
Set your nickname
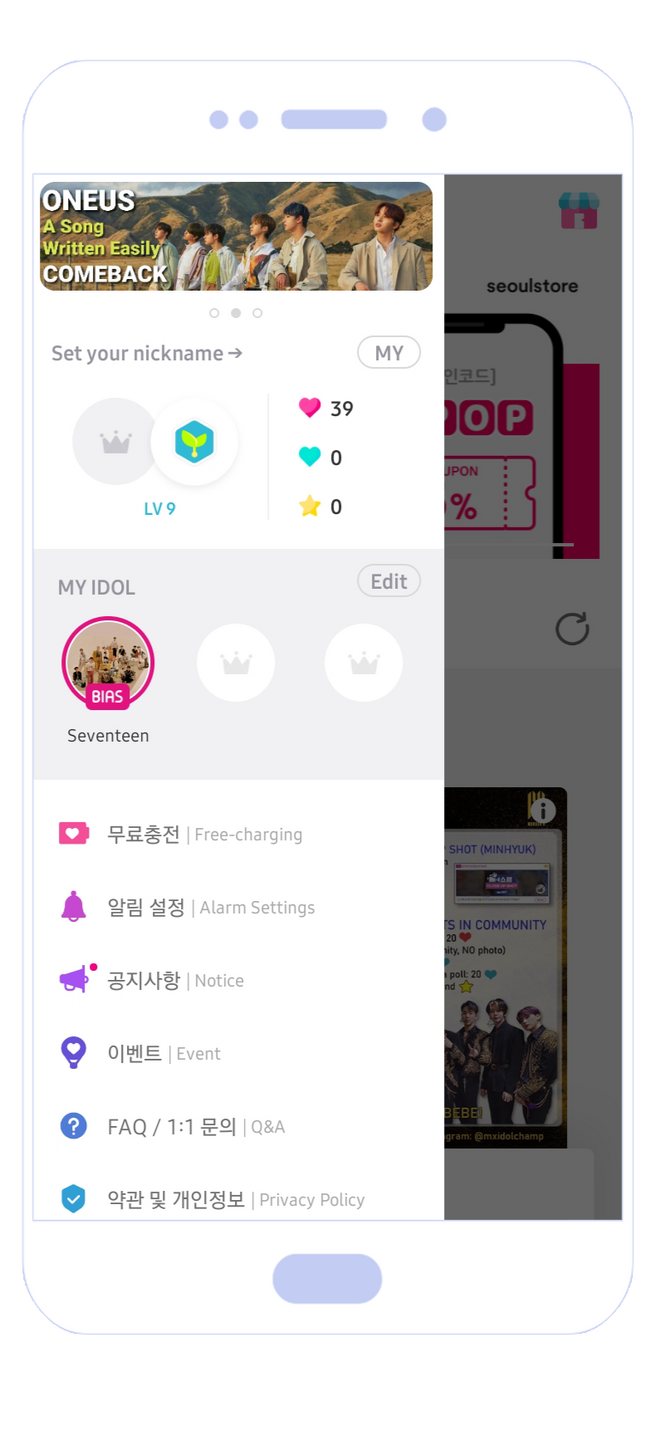(147, 353)
